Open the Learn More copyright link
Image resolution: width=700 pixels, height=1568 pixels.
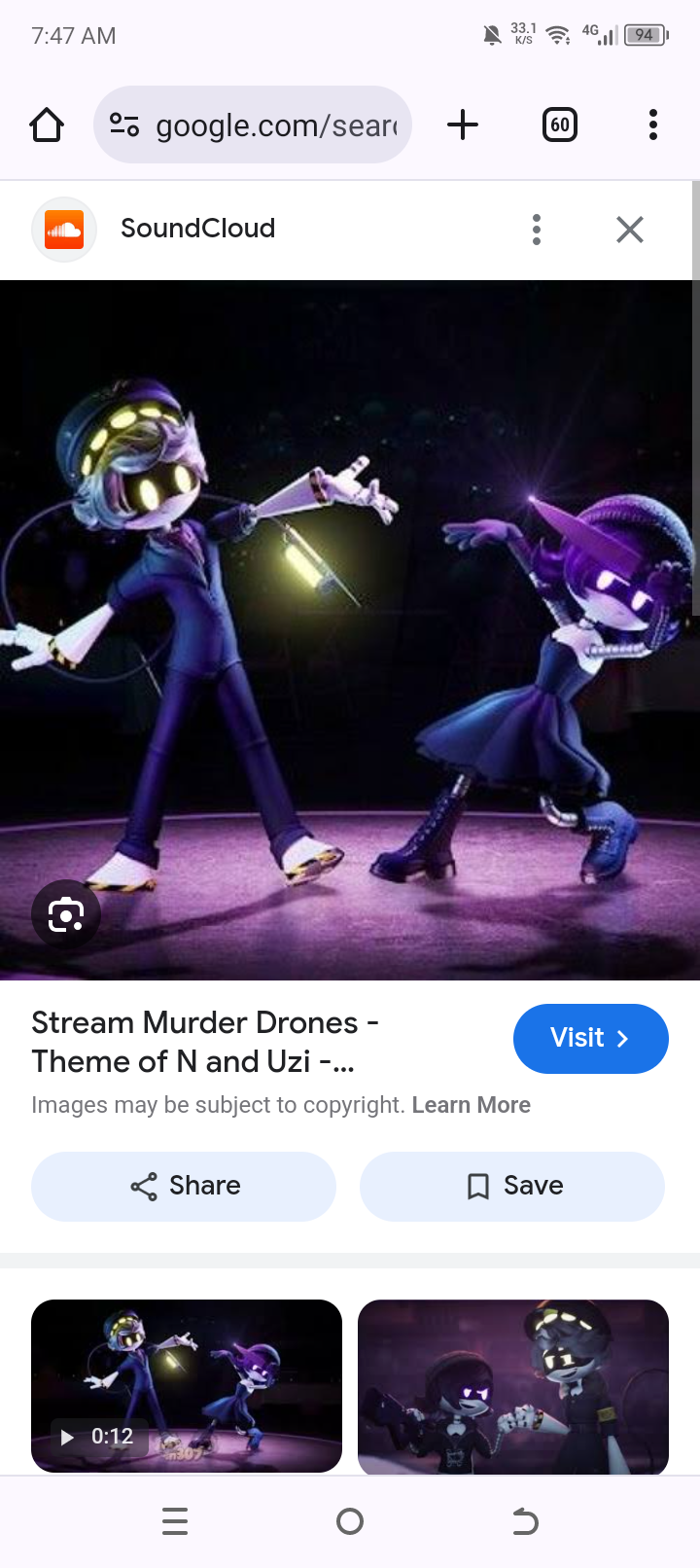471,1105
